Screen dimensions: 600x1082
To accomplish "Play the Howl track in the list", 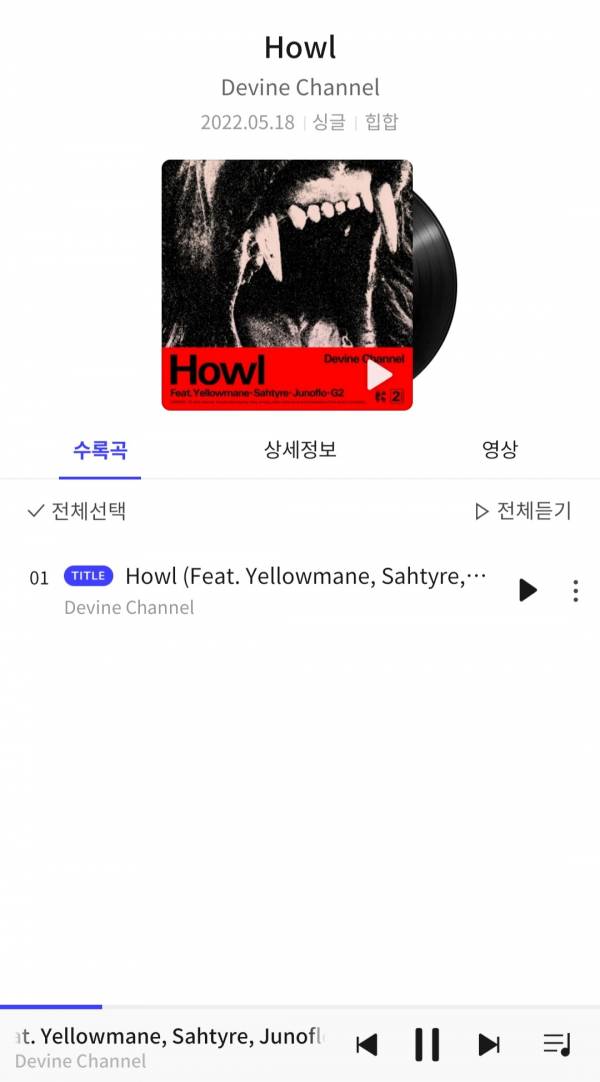I will click(527, 590).
